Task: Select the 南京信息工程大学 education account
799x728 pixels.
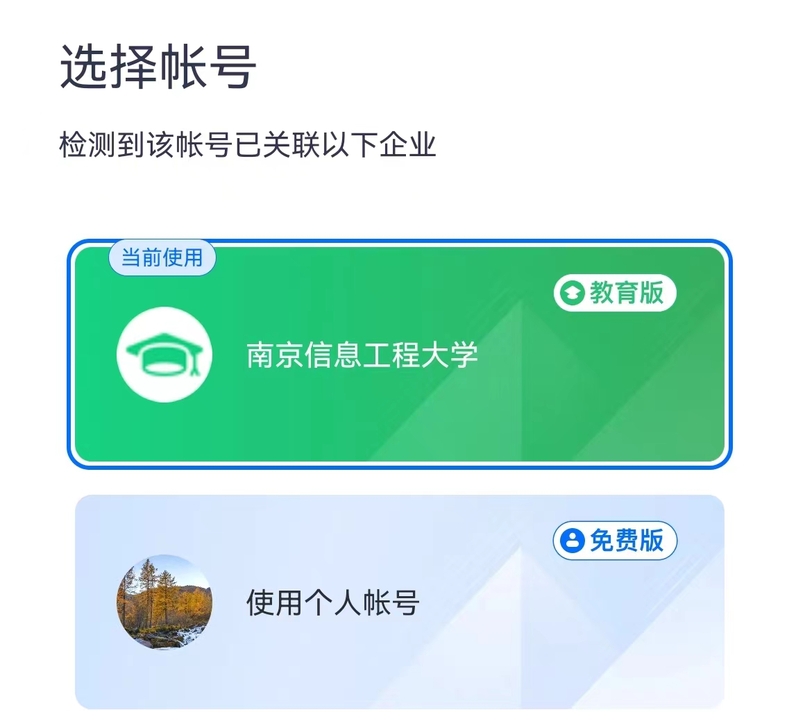Action: click(x=399, y=354)
